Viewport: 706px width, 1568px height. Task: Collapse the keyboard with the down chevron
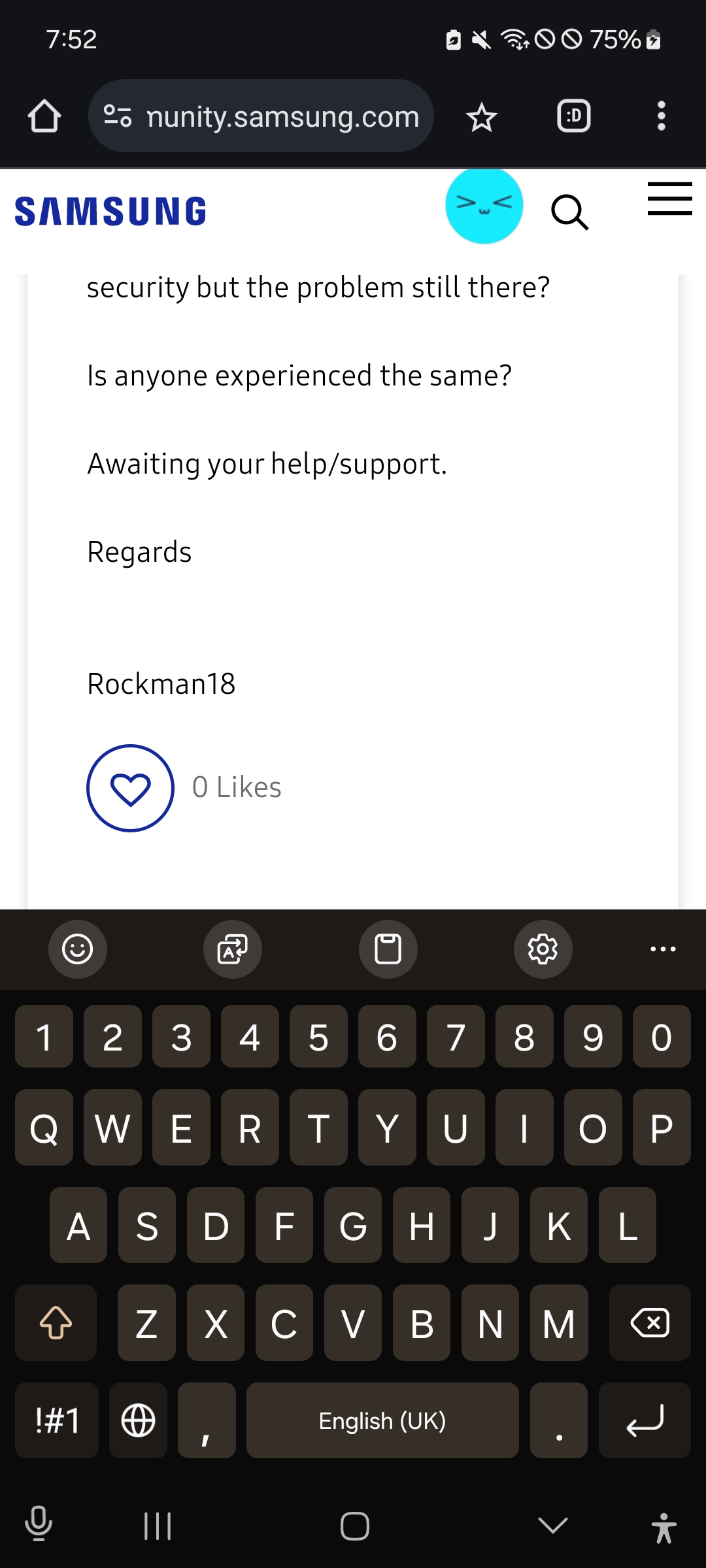(x=552, y=1527)
